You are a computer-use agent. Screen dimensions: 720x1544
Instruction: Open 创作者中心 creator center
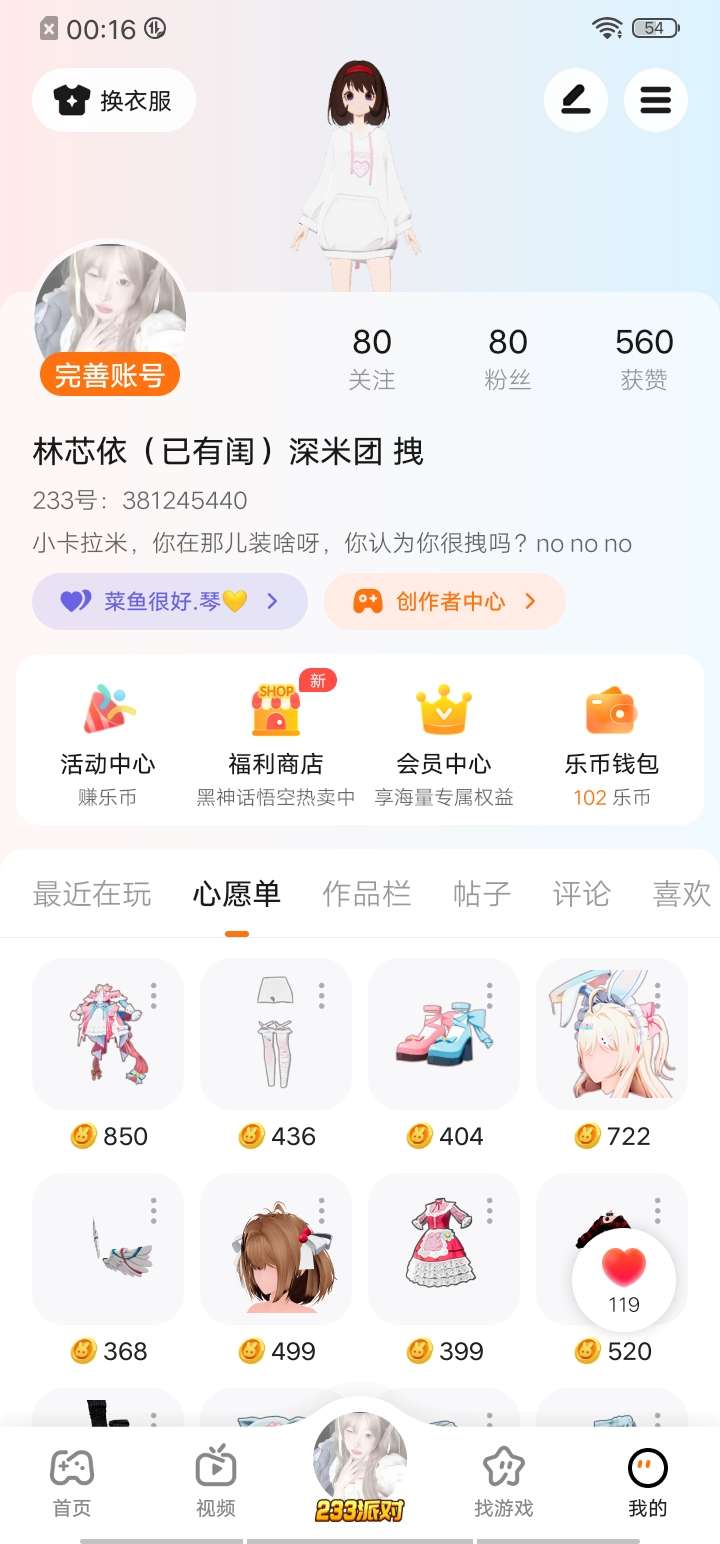[x=444, y=601]
